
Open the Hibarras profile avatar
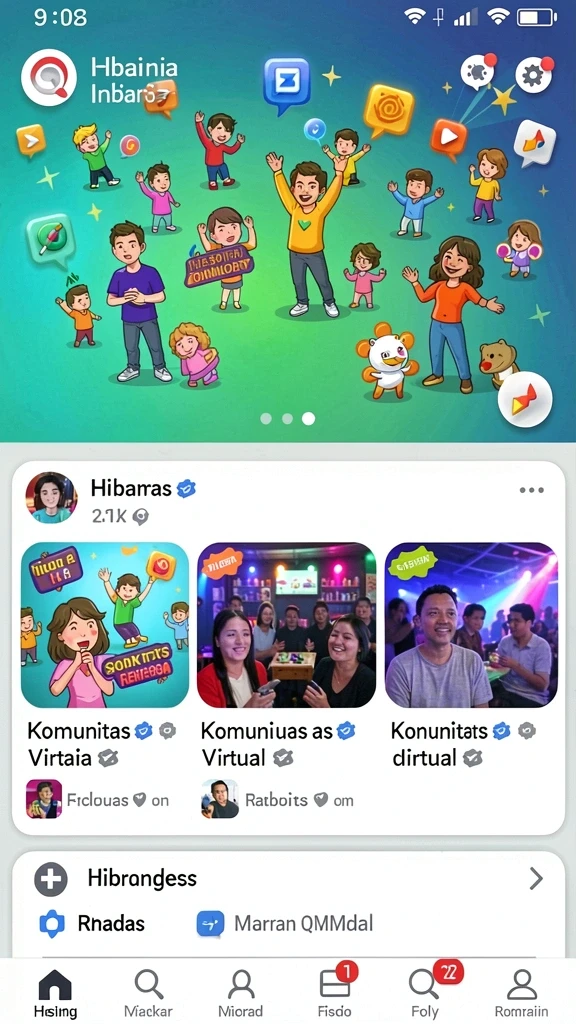pyautogui.click(x=52, y=498)
